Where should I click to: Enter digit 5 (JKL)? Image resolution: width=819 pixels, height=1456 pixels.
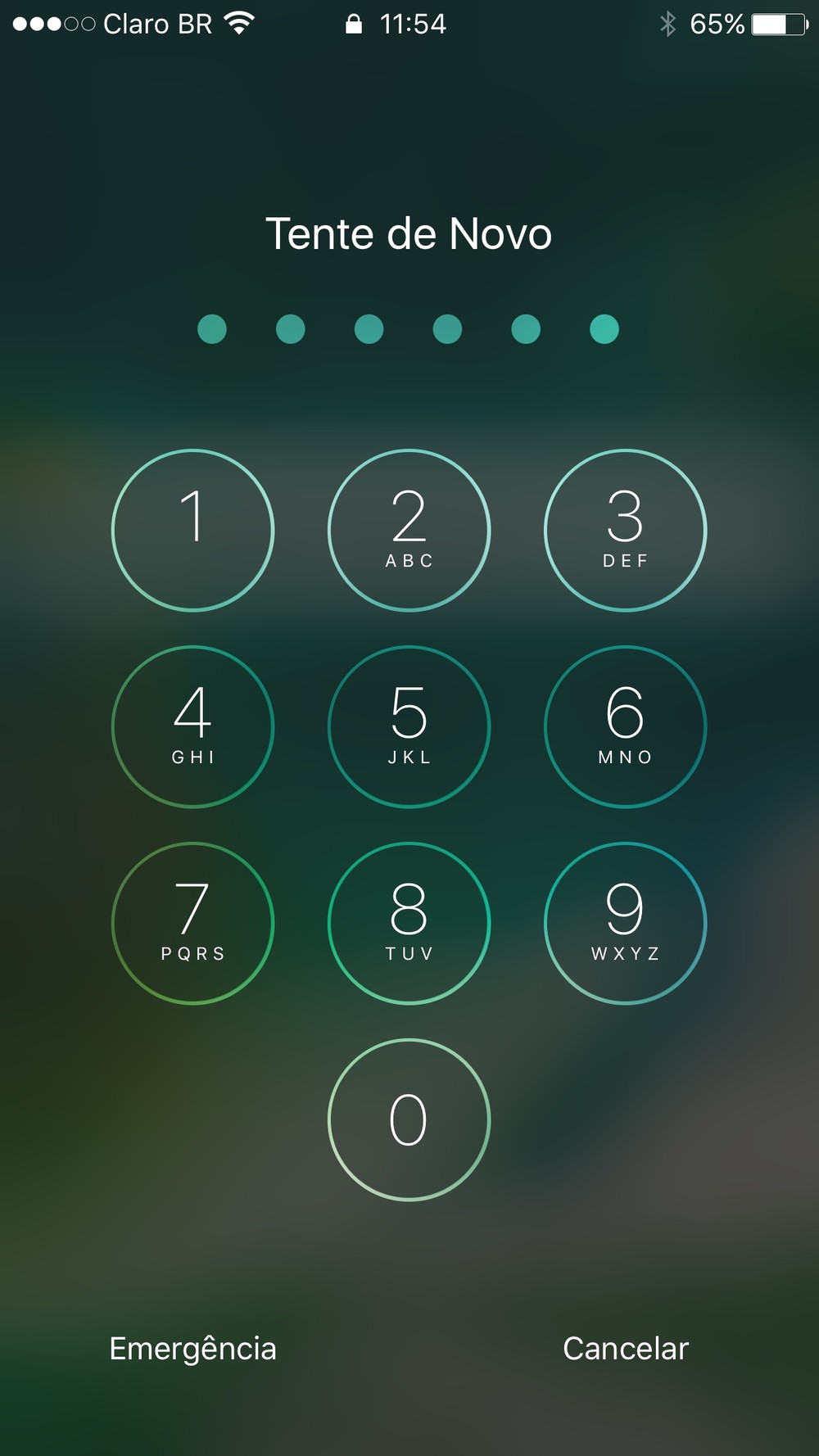click(x=409, y=726)
